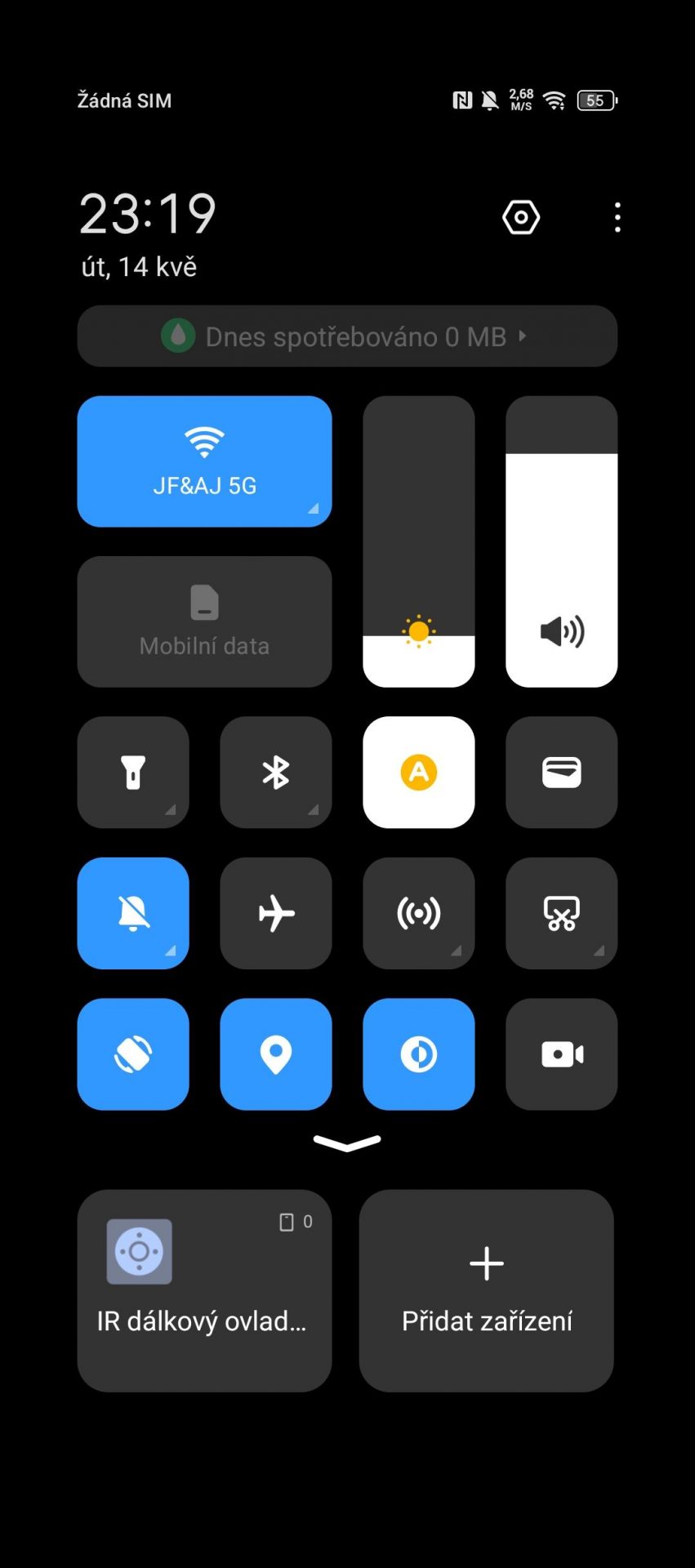Image resolution: width=695 pixels, height=1568 pixels.
Task: Expand more tiles with the down chevron
Action: (347, 1143)
